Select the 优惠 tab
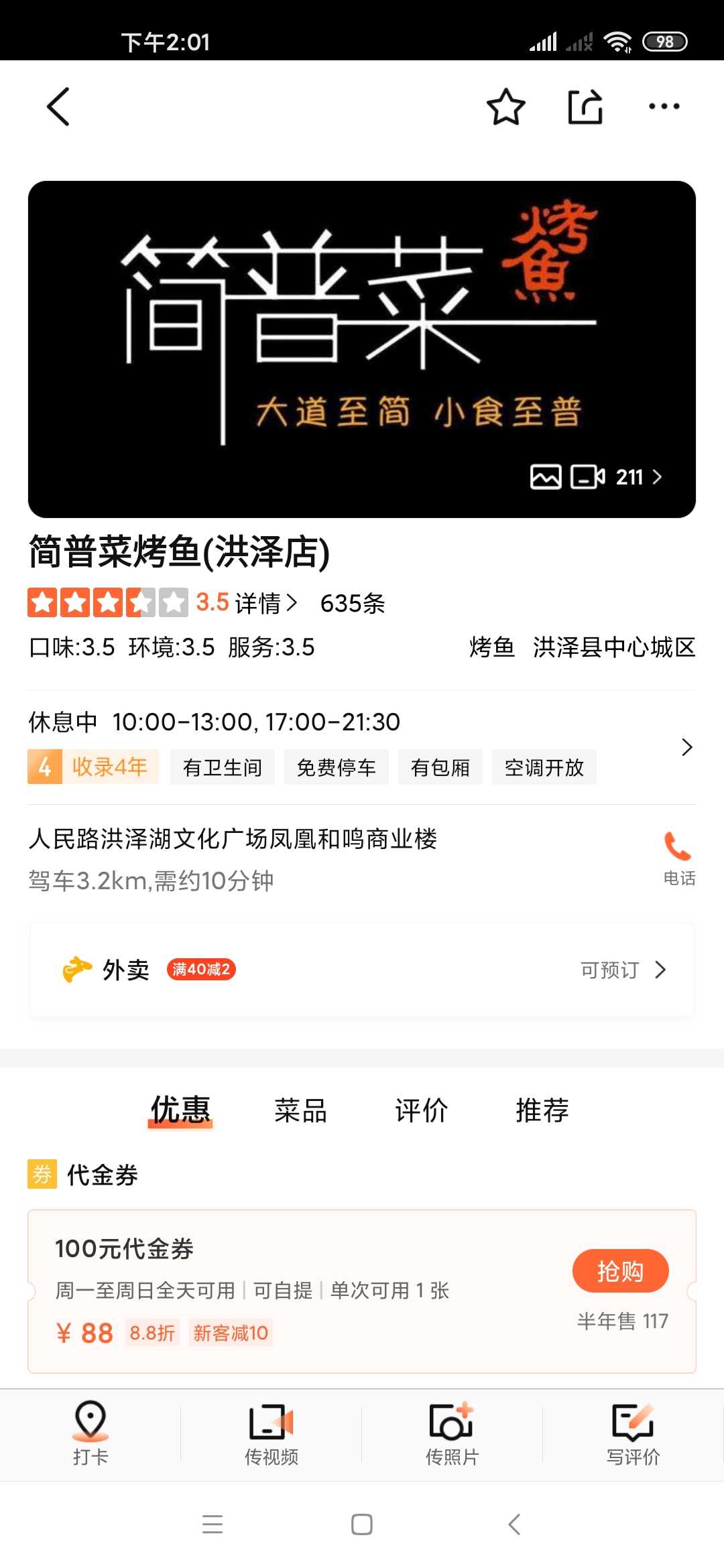Image resolution: width=724 pixels, height=1568 pixels. 180,1110
